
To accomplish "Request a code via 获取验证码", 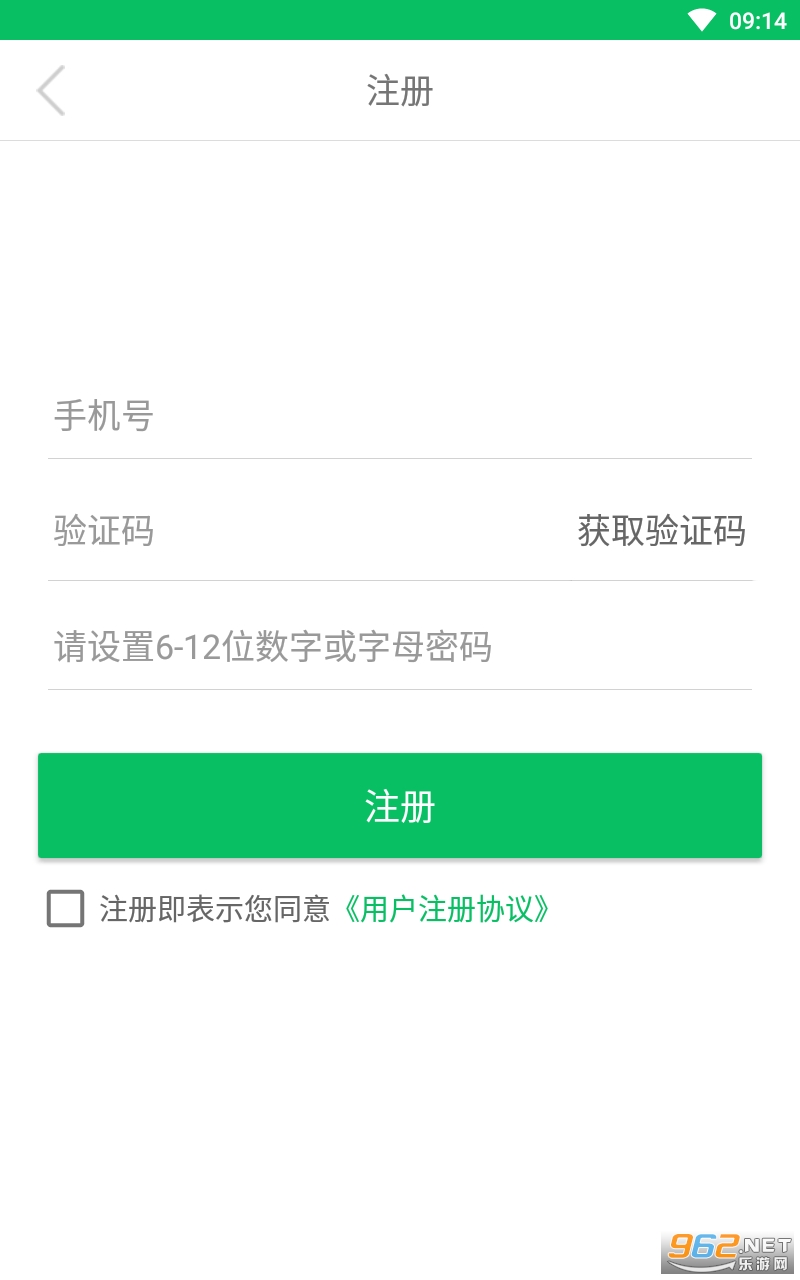I will [662, 531].
